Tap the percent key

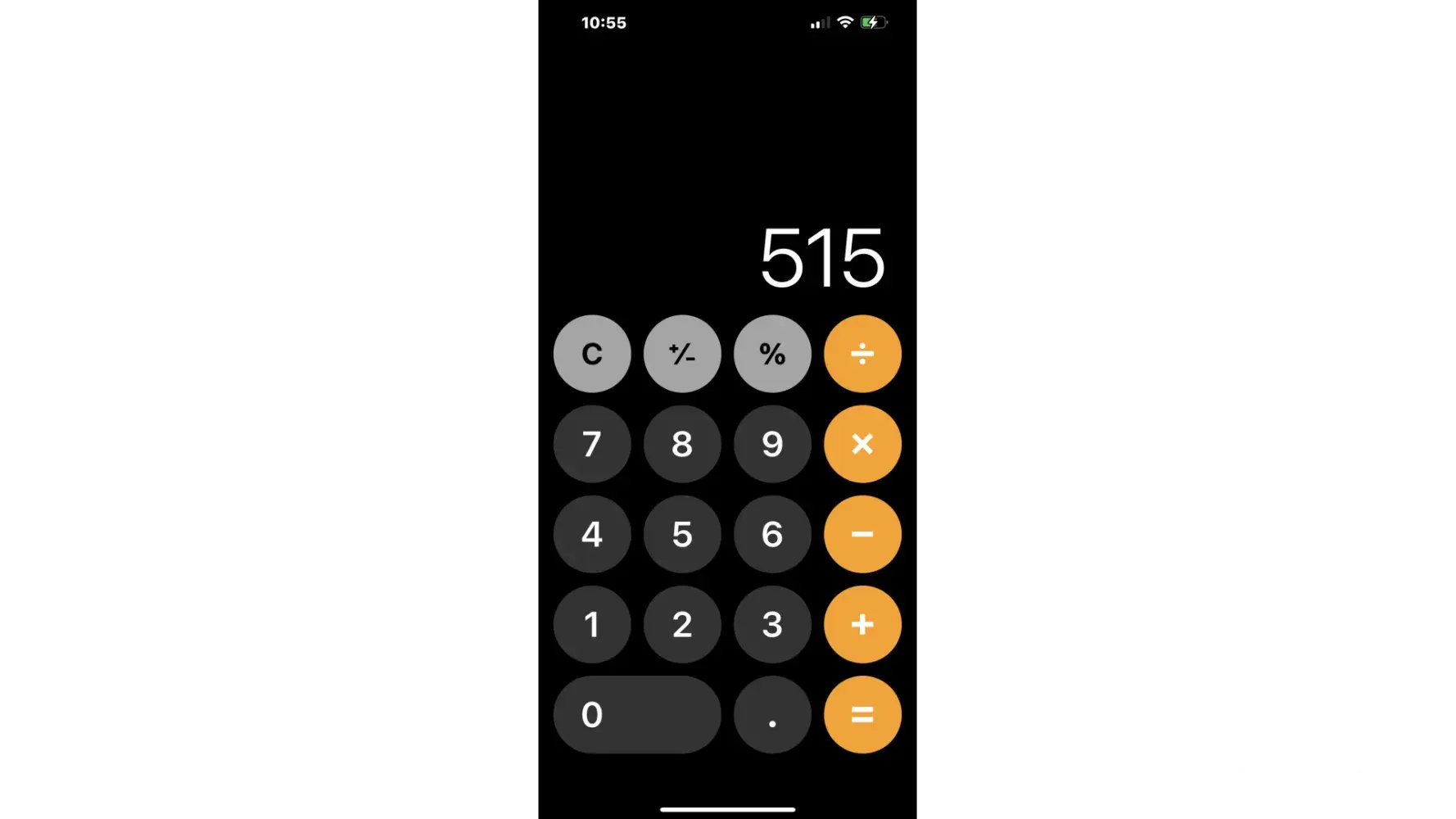pos(772,354)
